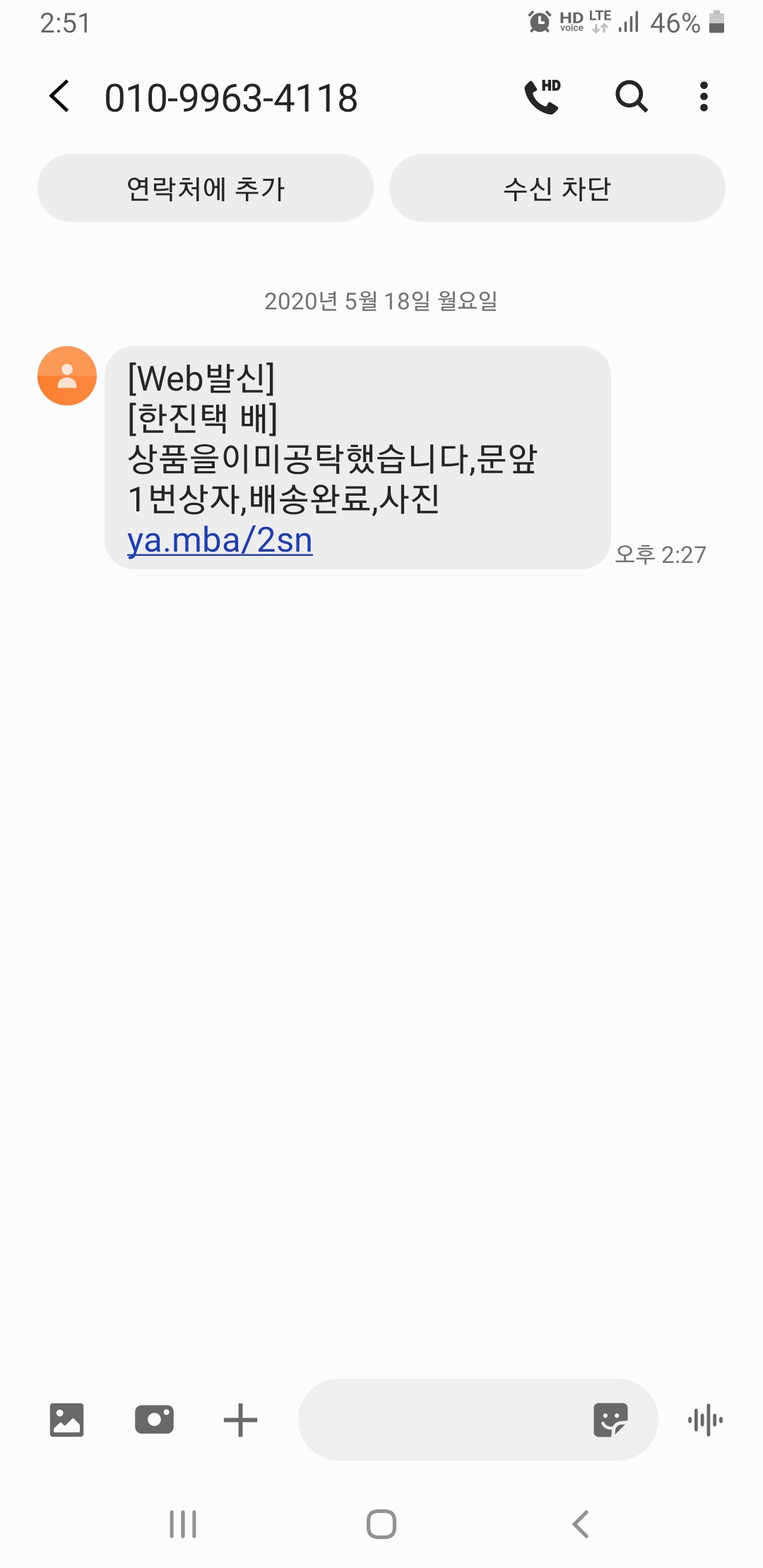Open the ya.mba/2sn link
Viewport: 763px width, 1568px height.
click(220, 541)
